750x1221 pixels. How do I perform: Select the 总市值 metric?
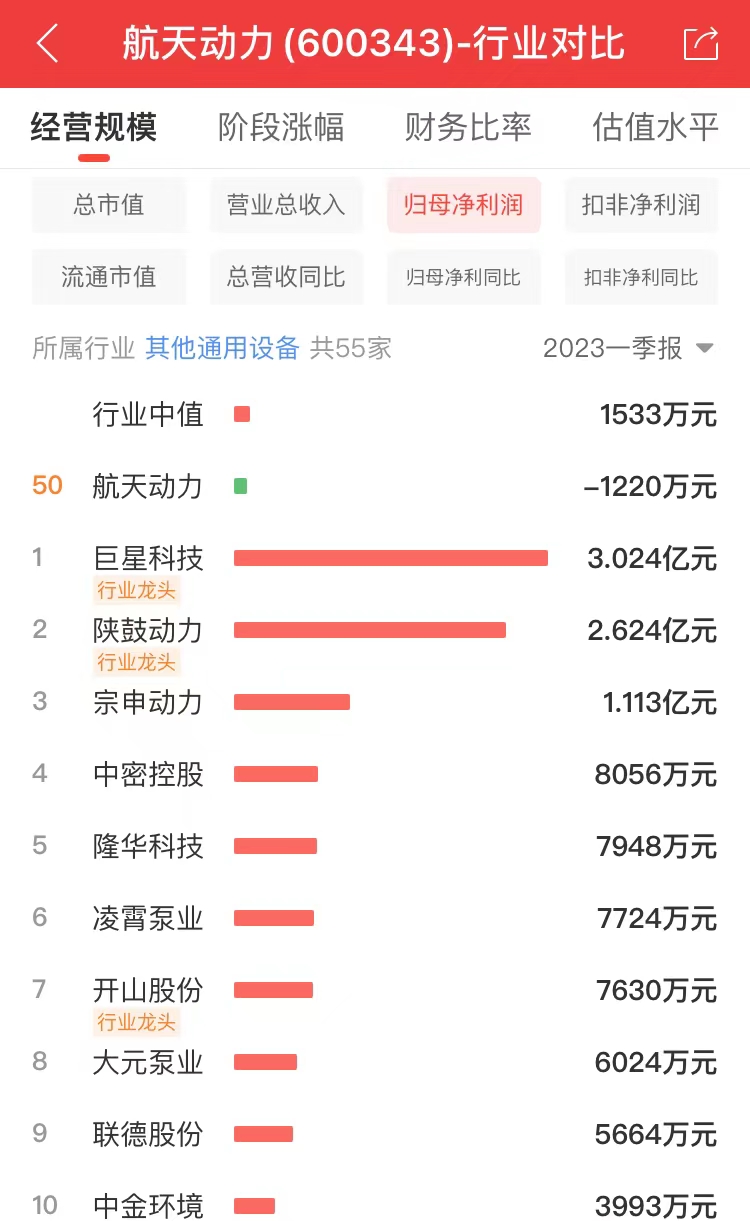(x=109, y=205)
